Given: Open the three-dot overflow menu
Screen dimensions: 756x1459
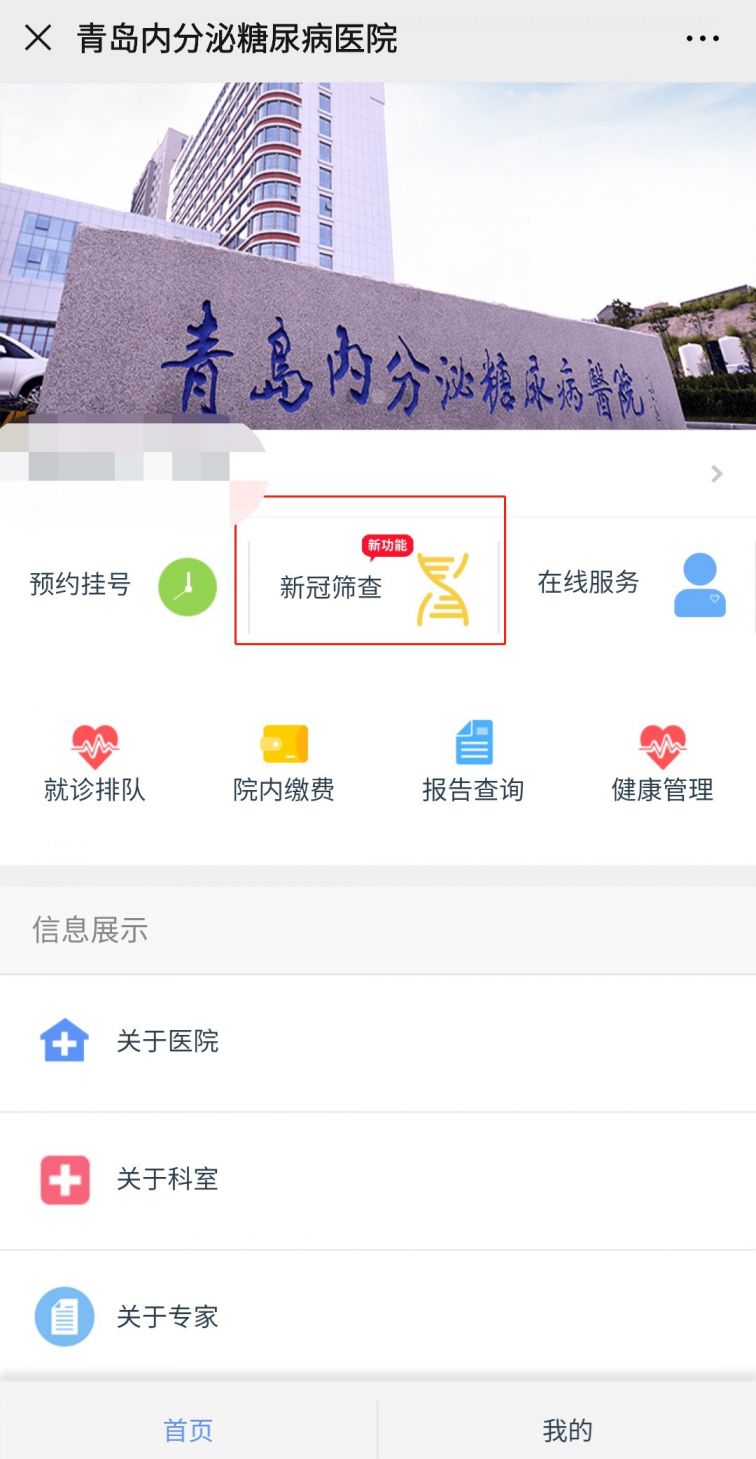Looking at the screenshot, I should click(702, 39).
